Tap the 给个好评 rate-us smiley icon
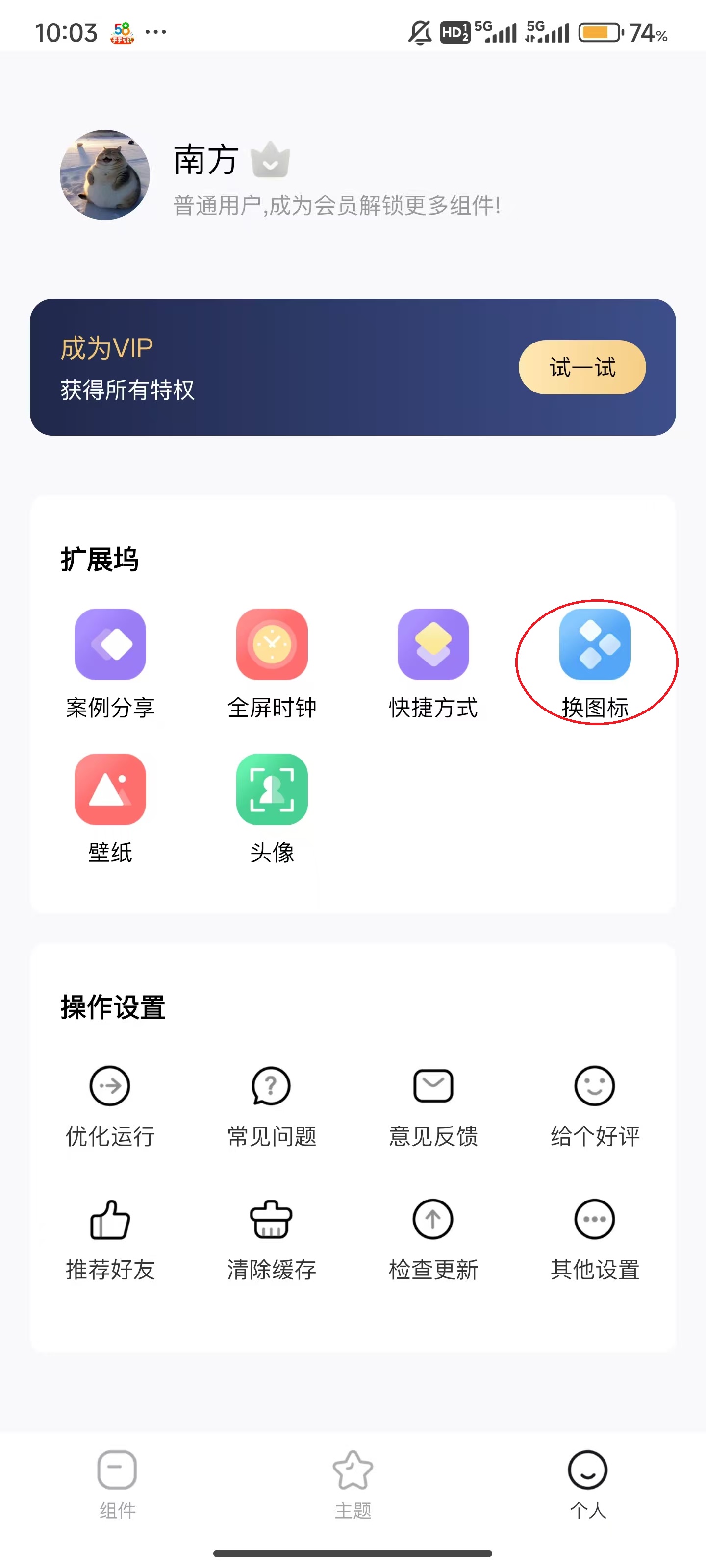This screenshot has height=1568, width=706. click(594, 1085)
